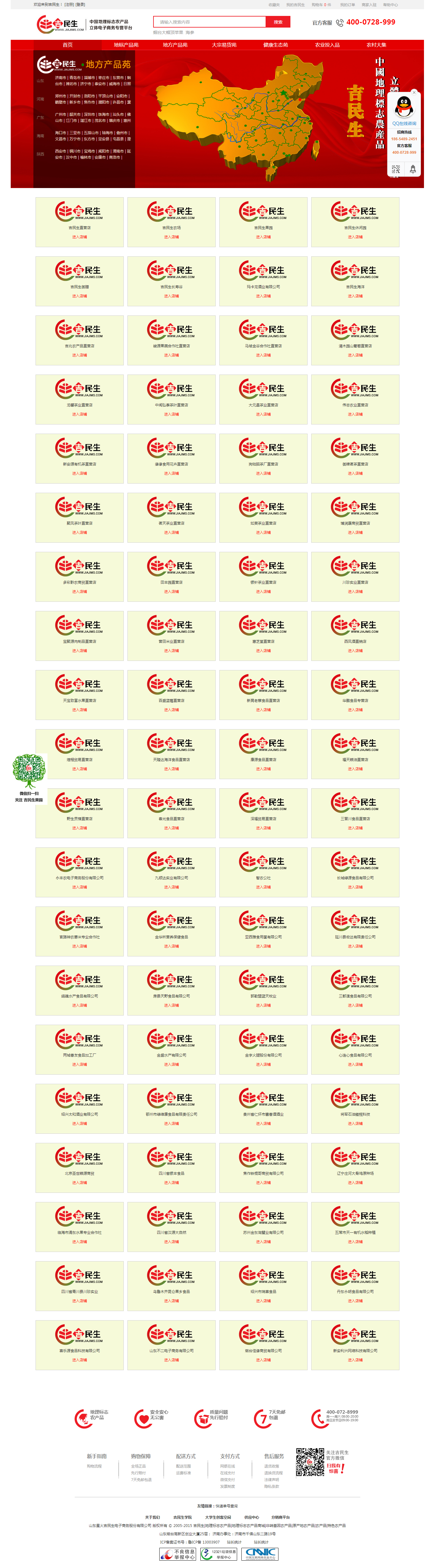Open 退货政策 under 售后服务

coord(271,1466)
